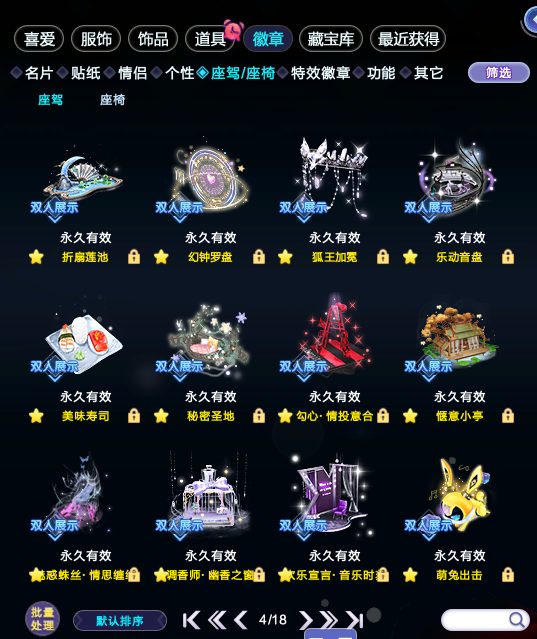Viewport: 537px width, 639px height.
Task: Open the 道具 tab
Action: click(x=210, y=39)
